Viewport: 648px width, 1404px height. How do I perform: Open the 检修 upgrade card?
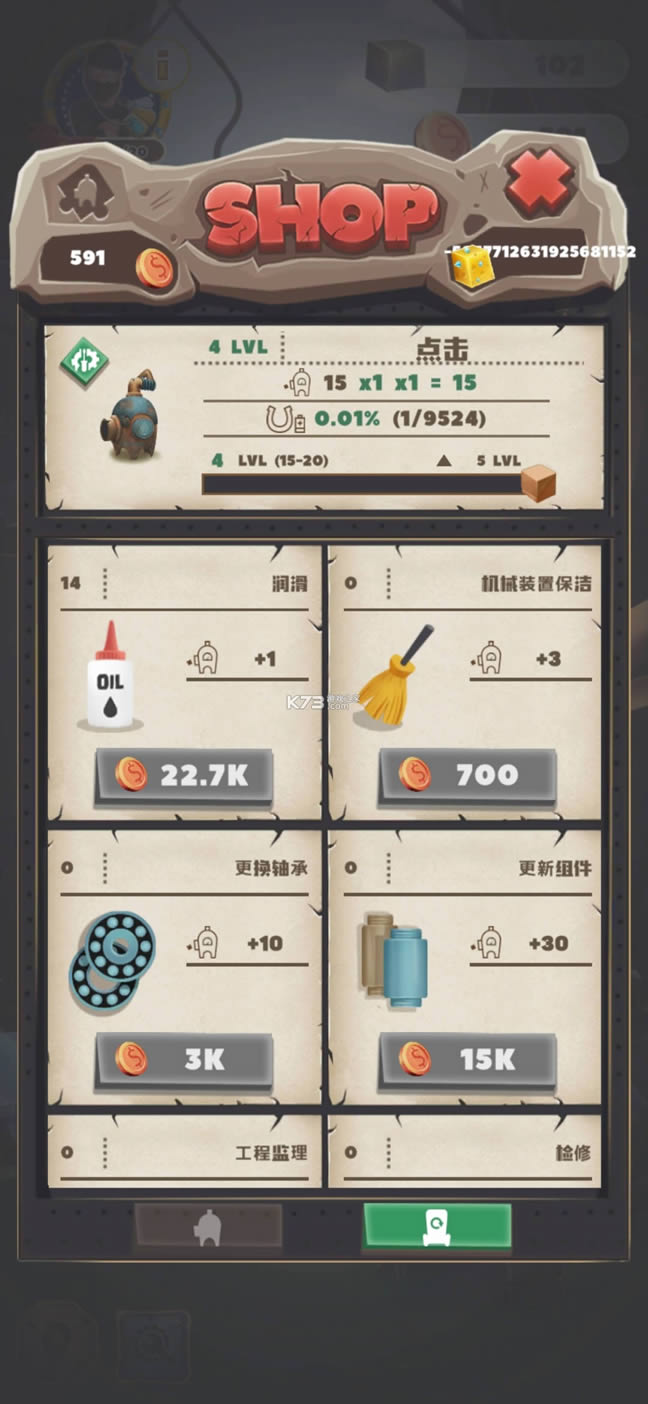467,1152
